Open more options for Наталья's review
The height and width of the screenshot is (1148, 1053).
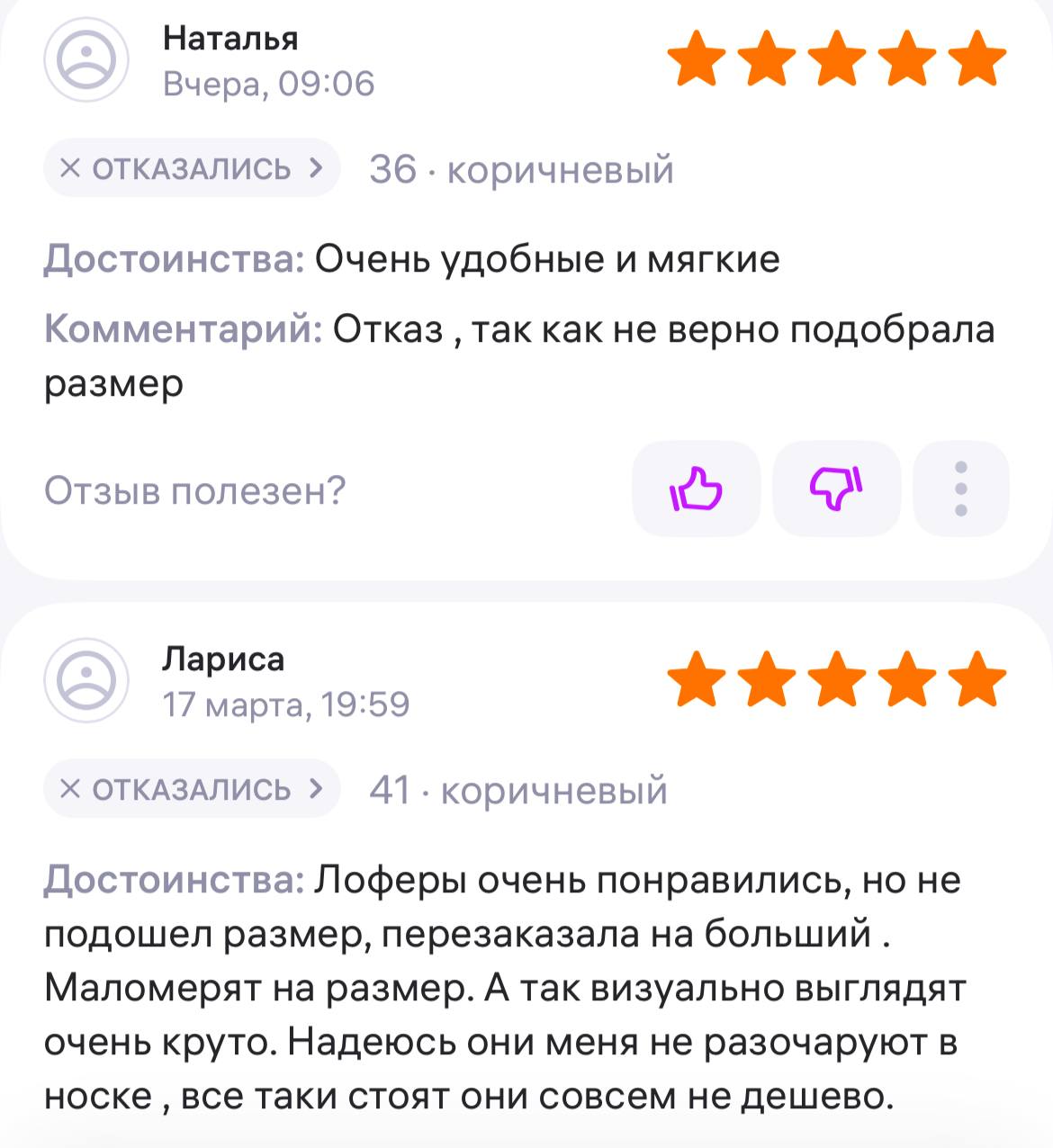[x=960, y=489]
